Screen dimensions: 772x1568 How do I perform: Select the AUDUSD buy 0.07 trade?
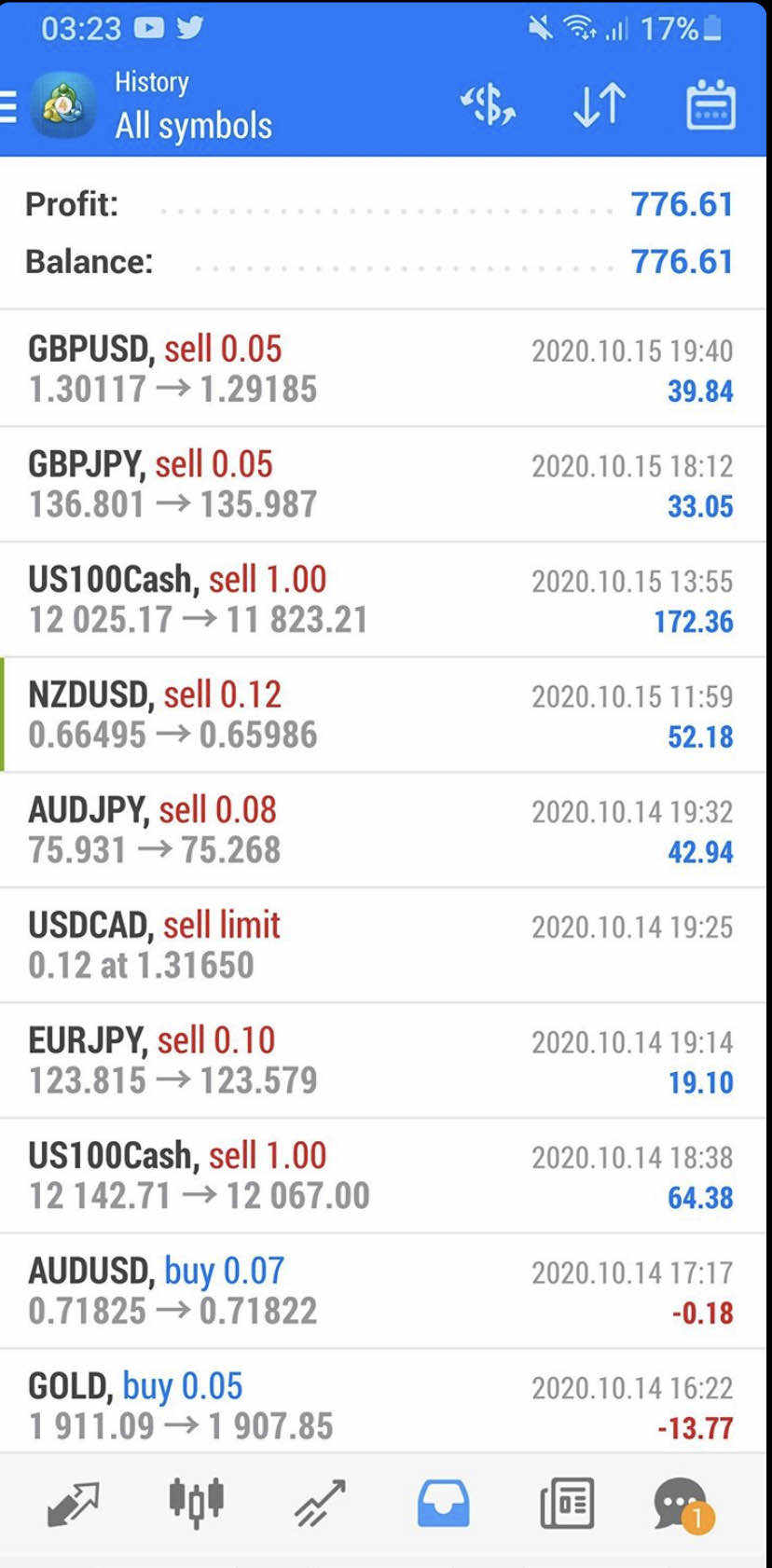tap(382, 1291)
